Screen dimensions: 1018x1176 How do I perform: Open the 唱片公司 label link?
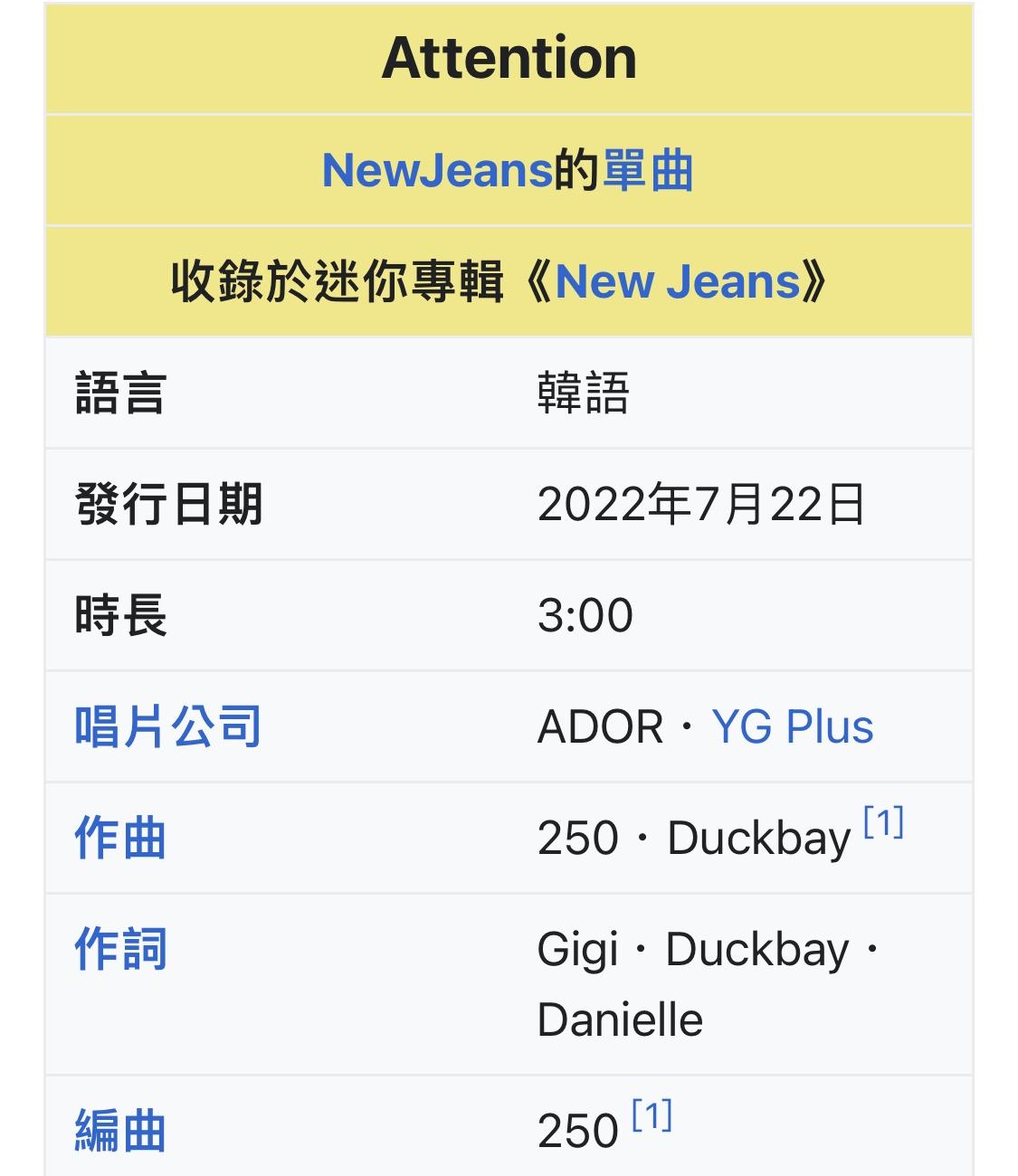[168, 726]
